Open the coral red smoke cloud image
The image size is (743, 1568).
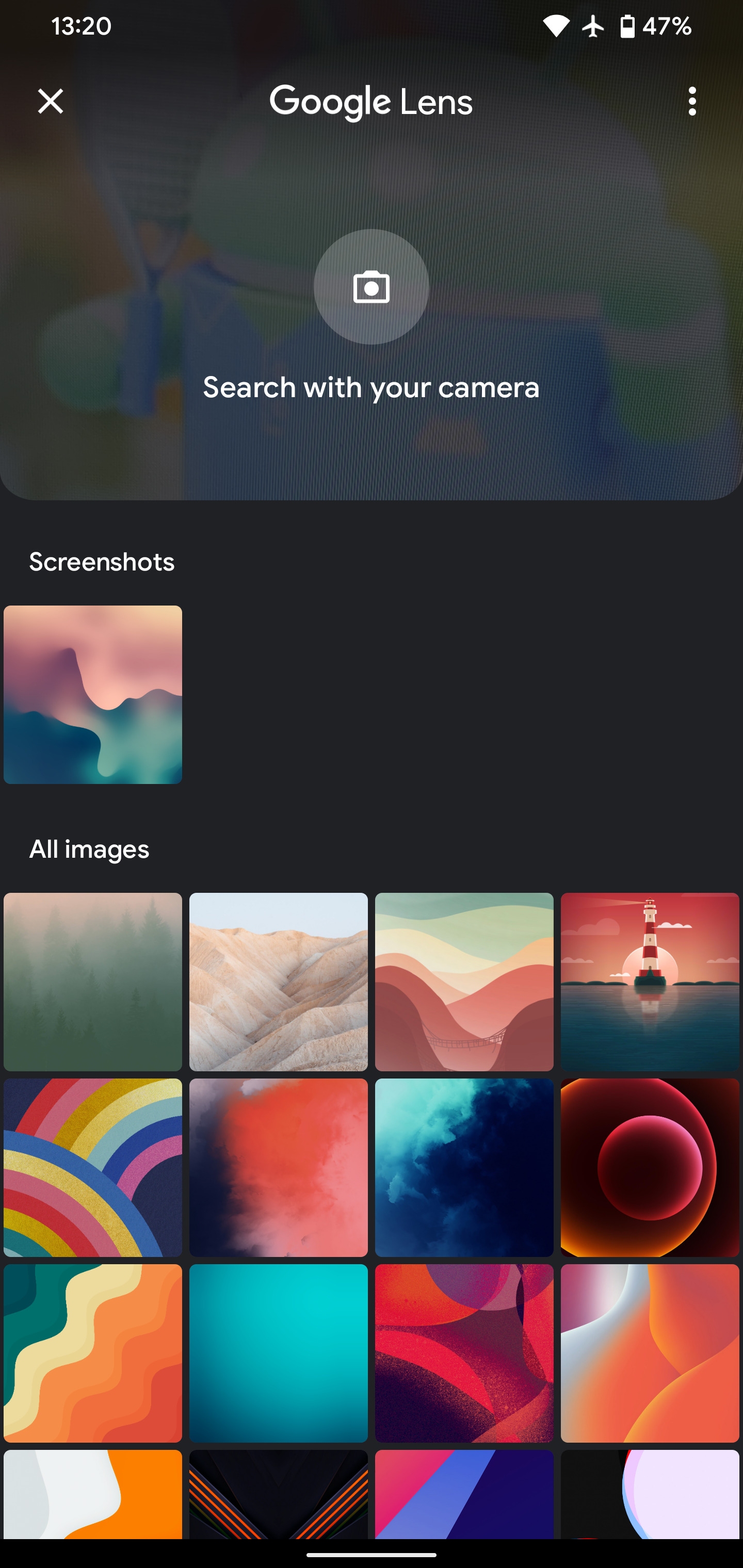point(278,1167)
